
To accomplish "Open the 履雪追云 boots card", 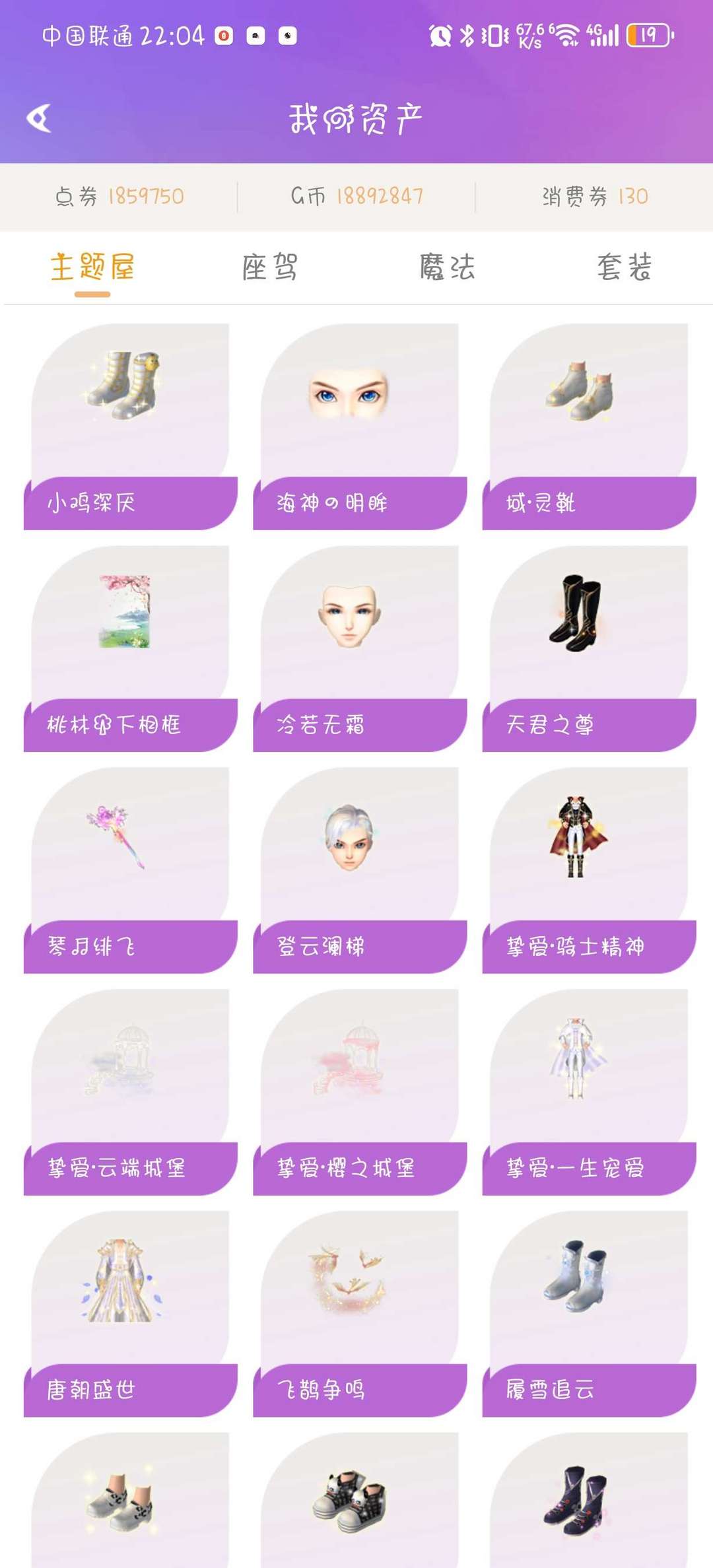I will point(588,1313).
